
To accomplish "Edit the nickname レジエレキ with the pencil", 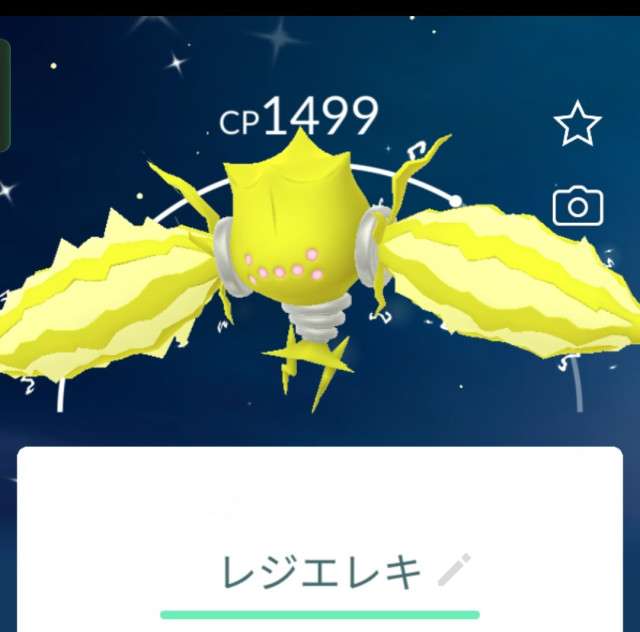I will tap(454, 571).
